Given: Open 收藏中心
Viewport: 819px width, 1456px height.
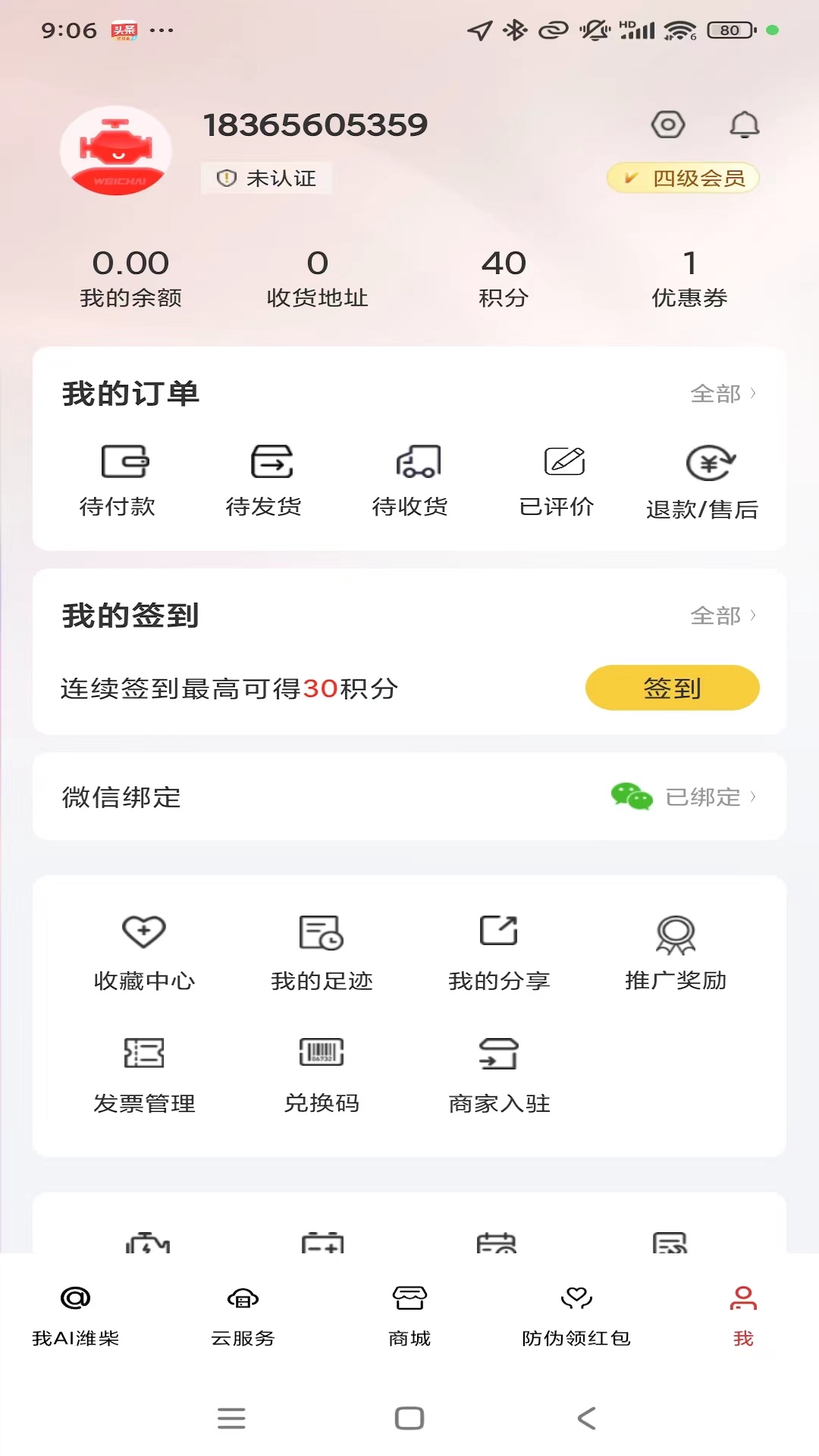Looking at the screenshot, I should tap(144, 953).
